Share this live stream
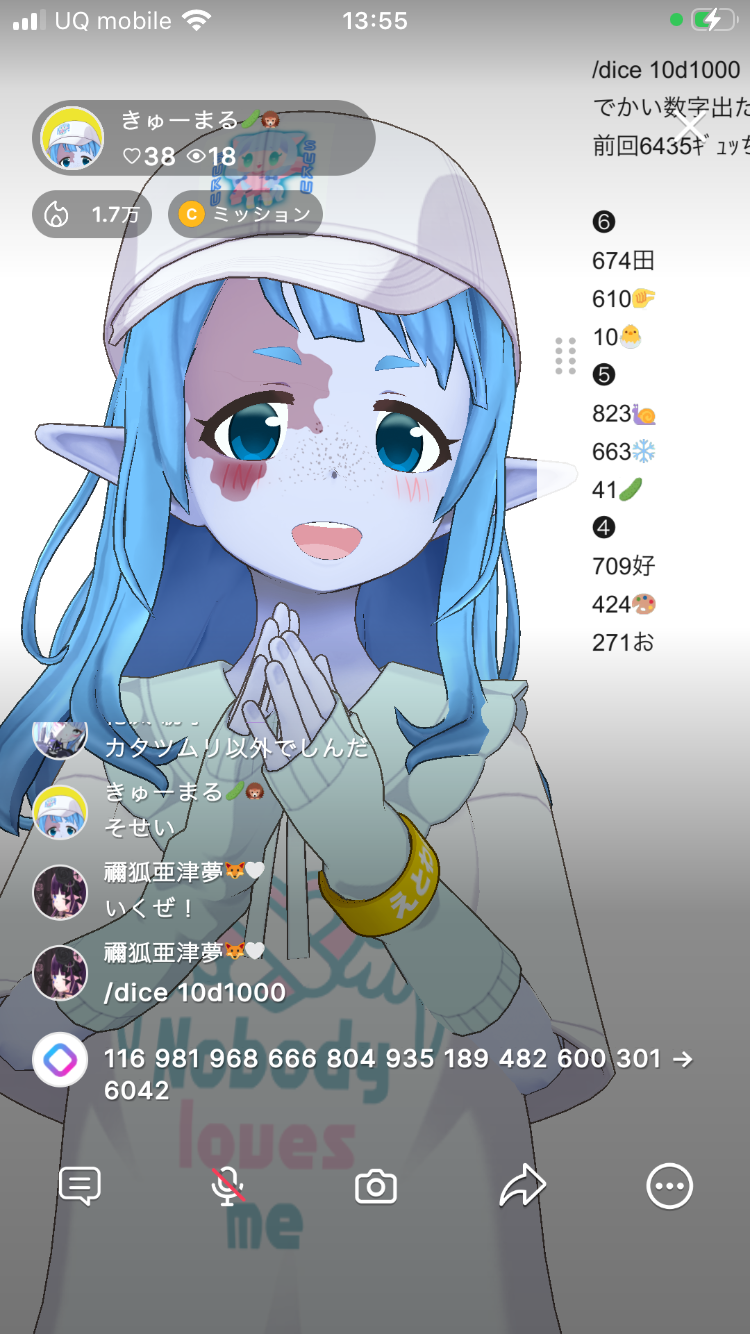 point(523,1187)
